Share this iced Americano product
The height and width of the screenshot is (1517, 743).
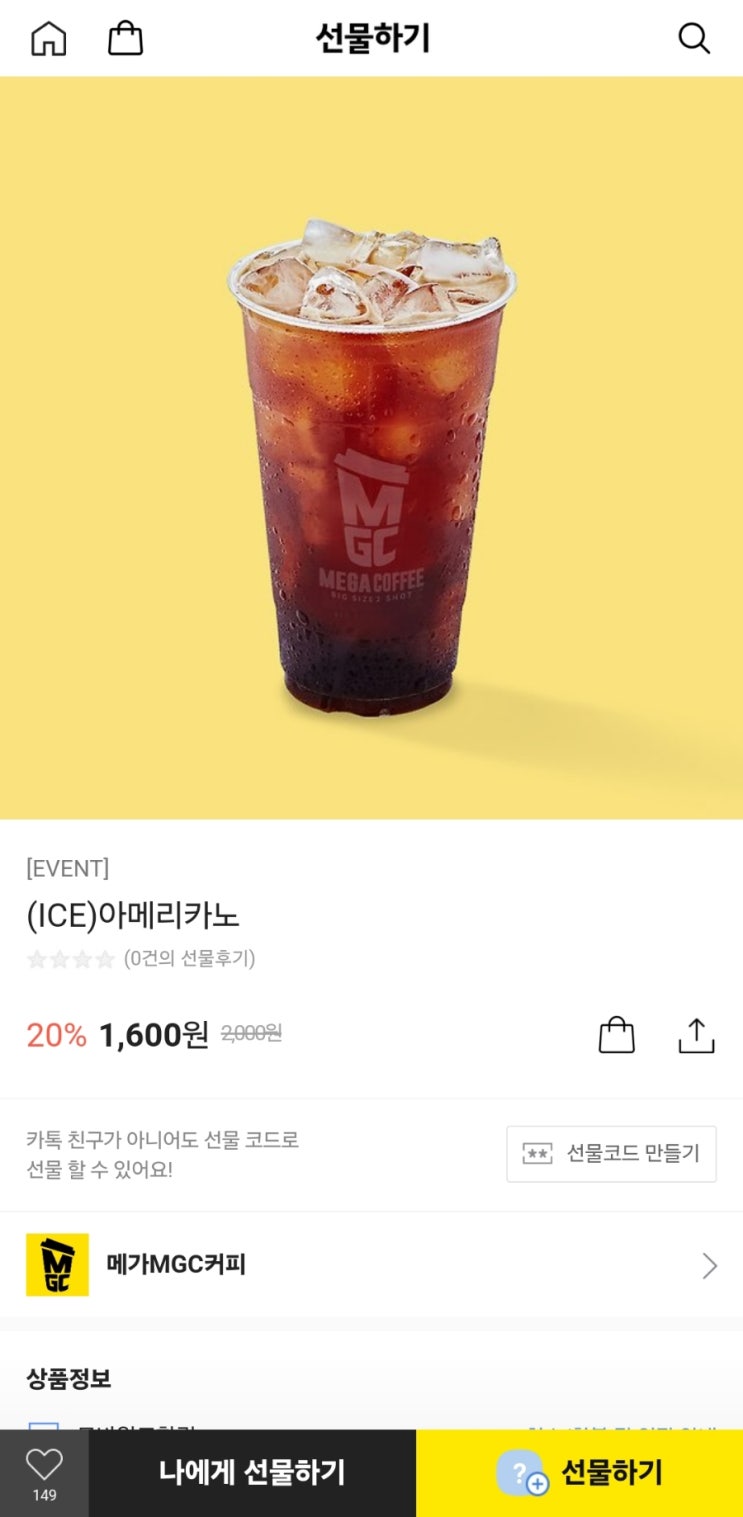(x=696, y=1035)
